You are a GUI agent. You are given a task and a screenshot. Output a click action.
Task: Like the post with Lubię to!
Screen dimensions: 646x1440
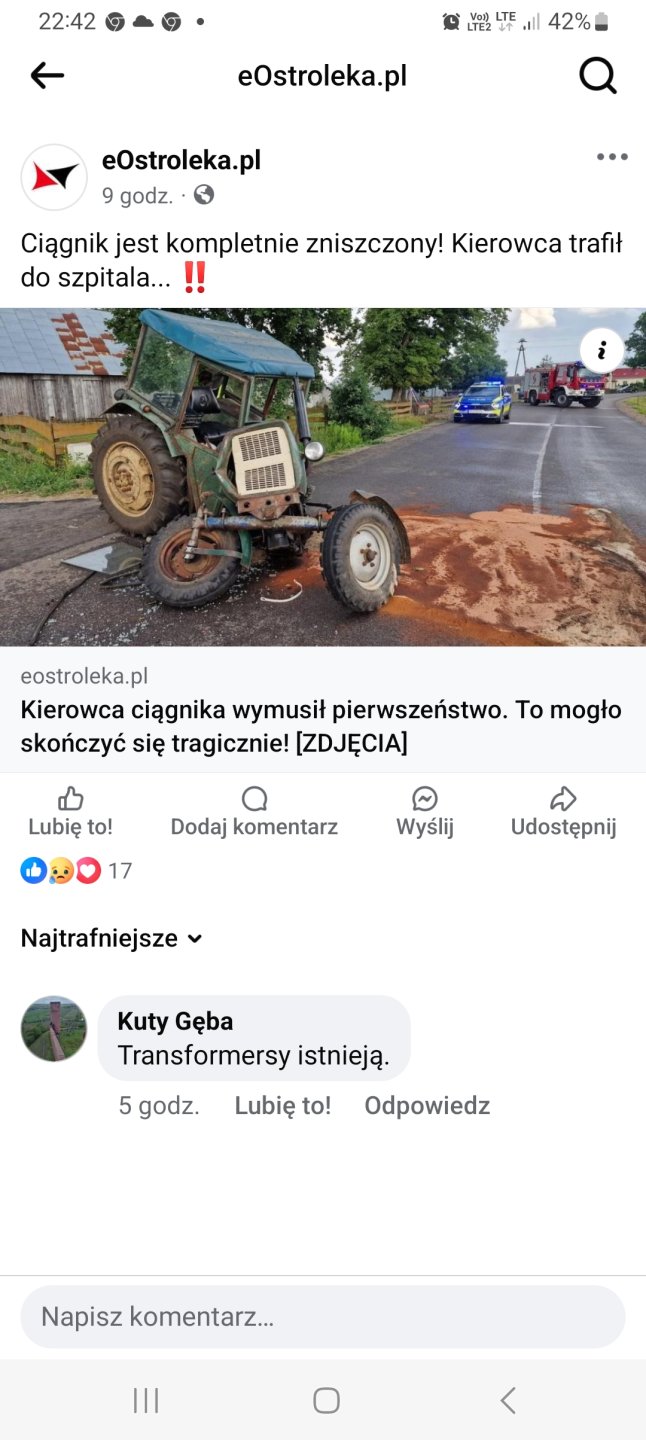pyautogui.click(x=70, y=812)
